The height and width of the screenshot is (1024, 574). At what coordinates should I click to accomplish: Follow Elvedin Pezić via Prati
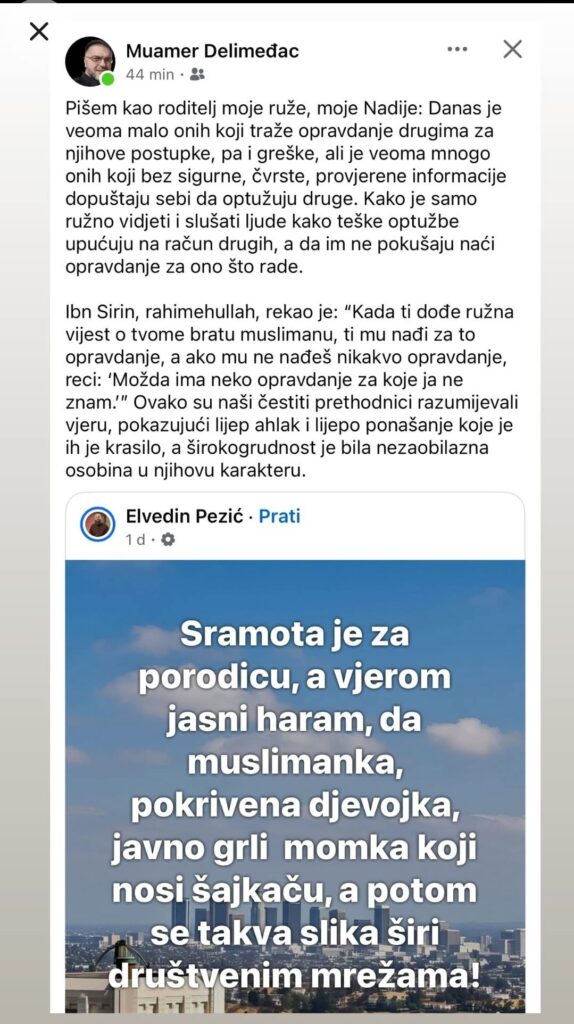(279, 517)
